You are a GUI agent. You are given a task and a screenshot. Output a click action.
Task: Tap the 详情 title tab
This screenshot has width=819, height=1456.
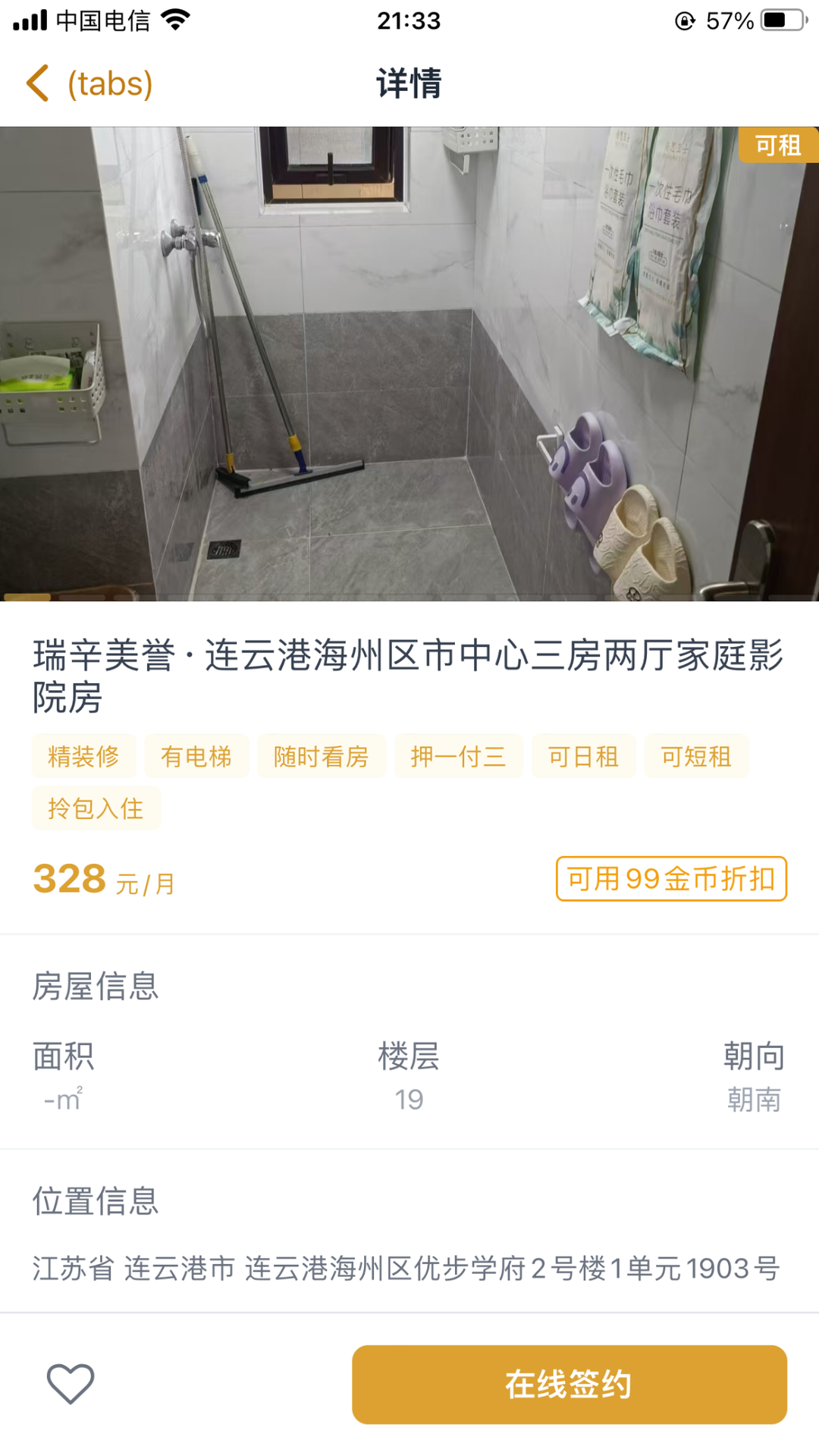409,85
